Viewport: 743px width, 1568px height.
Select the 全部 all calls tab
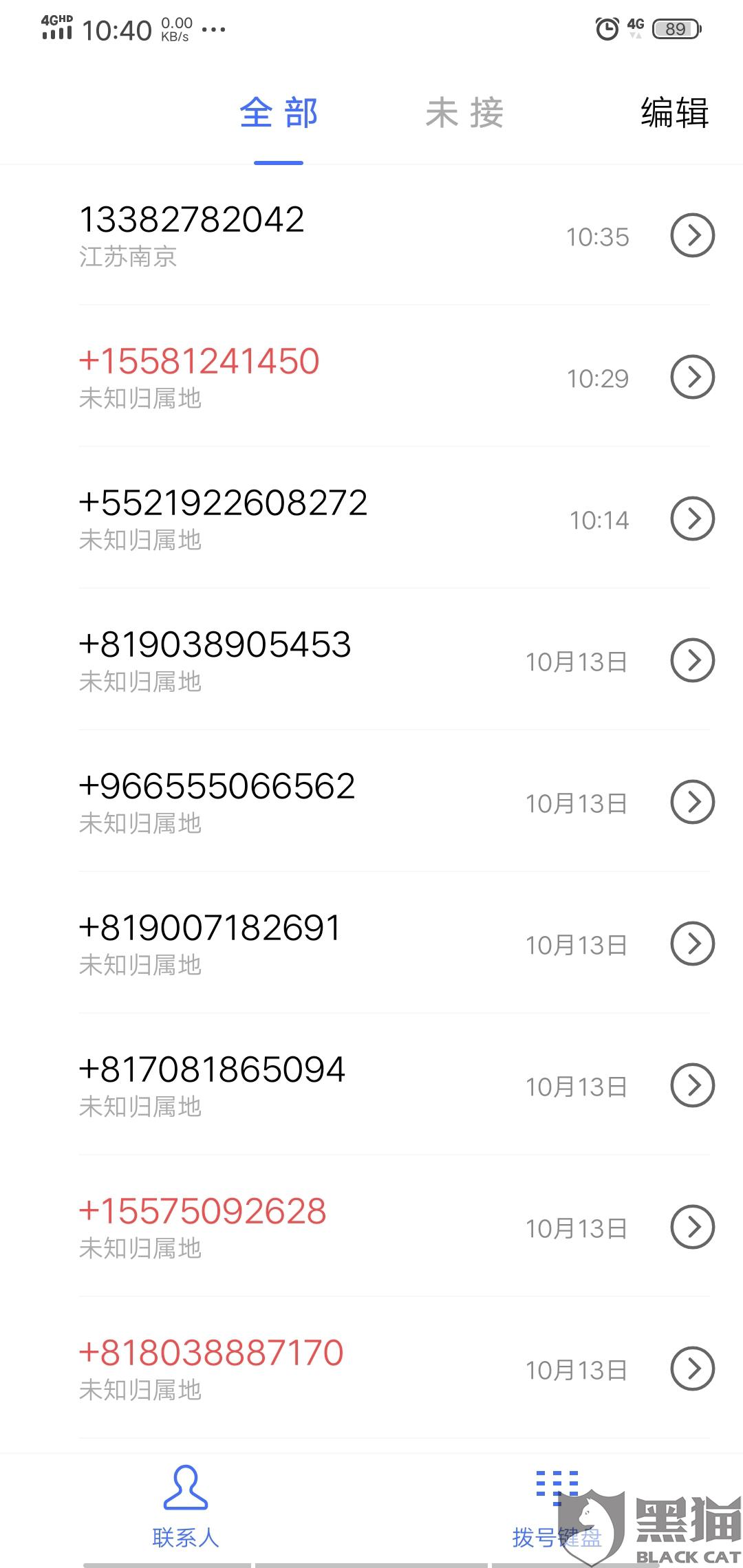tap(279, 113)
